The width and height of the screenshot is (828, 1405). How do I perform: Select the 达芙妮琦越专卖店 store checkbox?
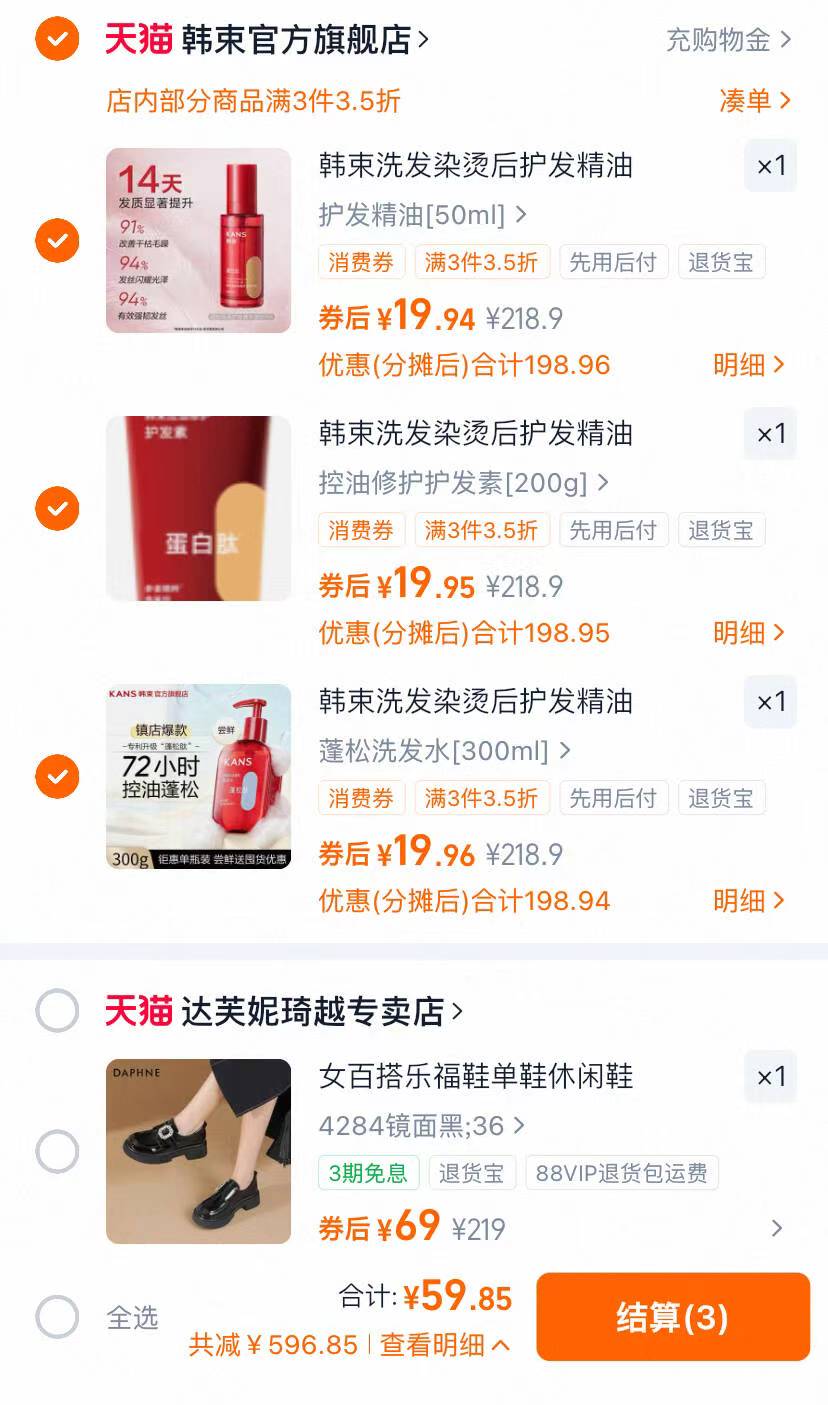57,1010
